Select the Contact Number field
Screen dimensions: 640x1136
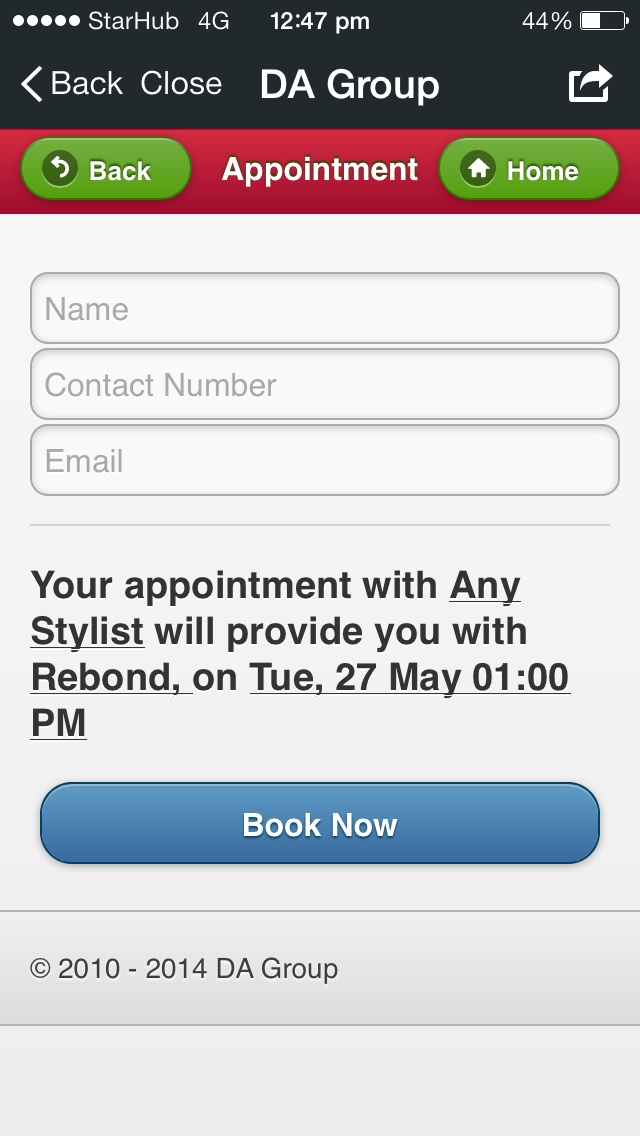click(325, 385)
